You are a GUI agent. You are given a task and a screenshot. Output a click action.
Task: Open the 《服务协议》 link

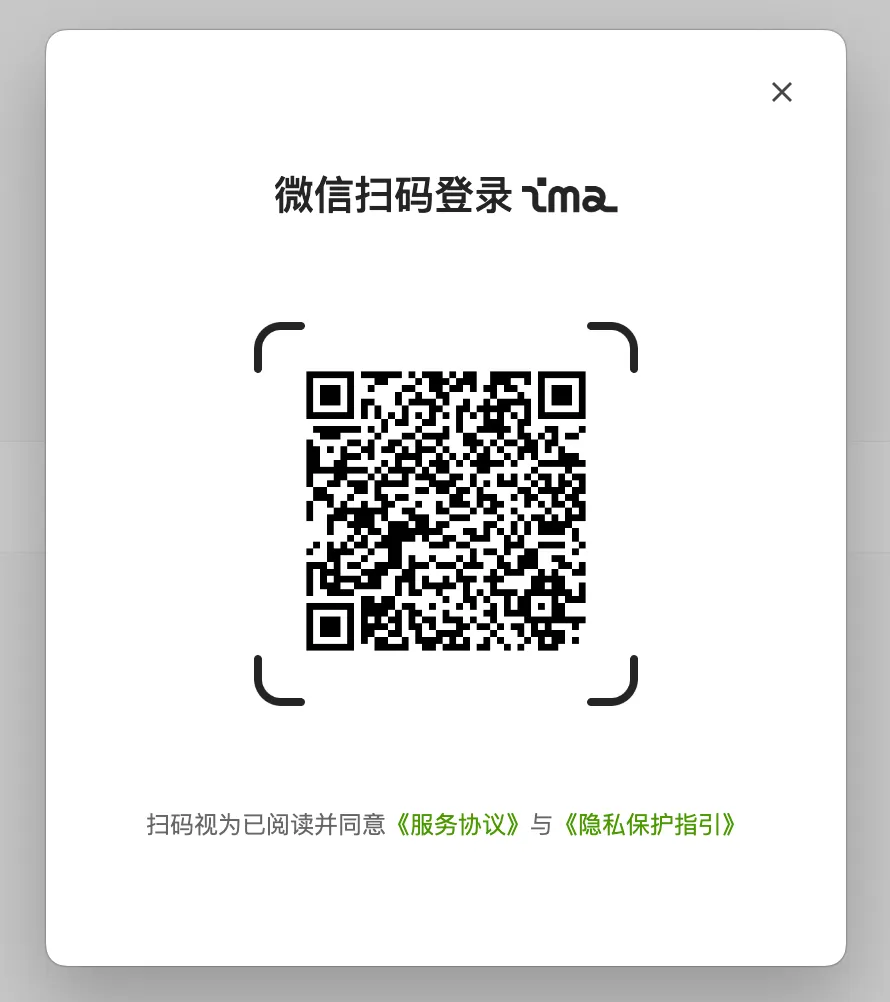point(458,825)
